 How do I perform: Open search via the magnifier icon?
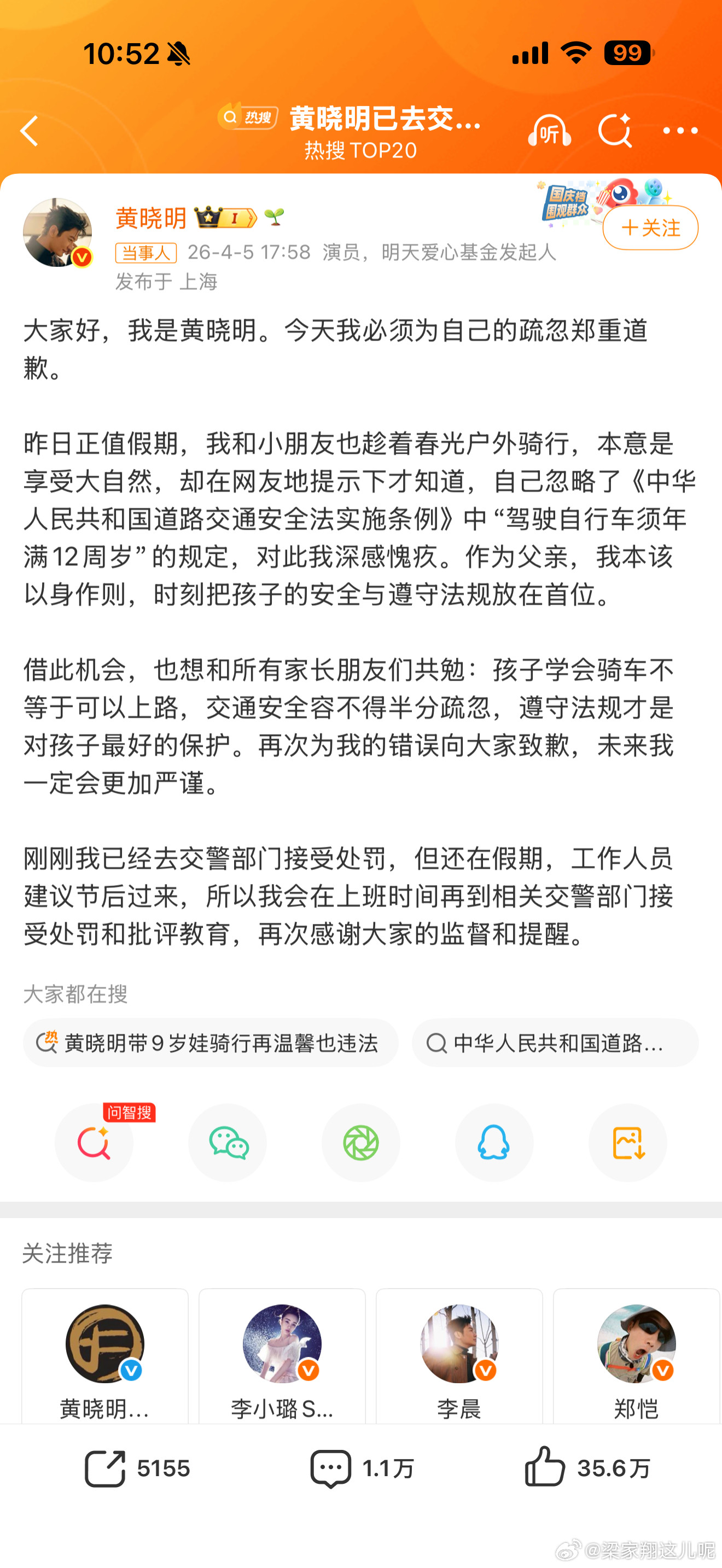coord(615,130)
